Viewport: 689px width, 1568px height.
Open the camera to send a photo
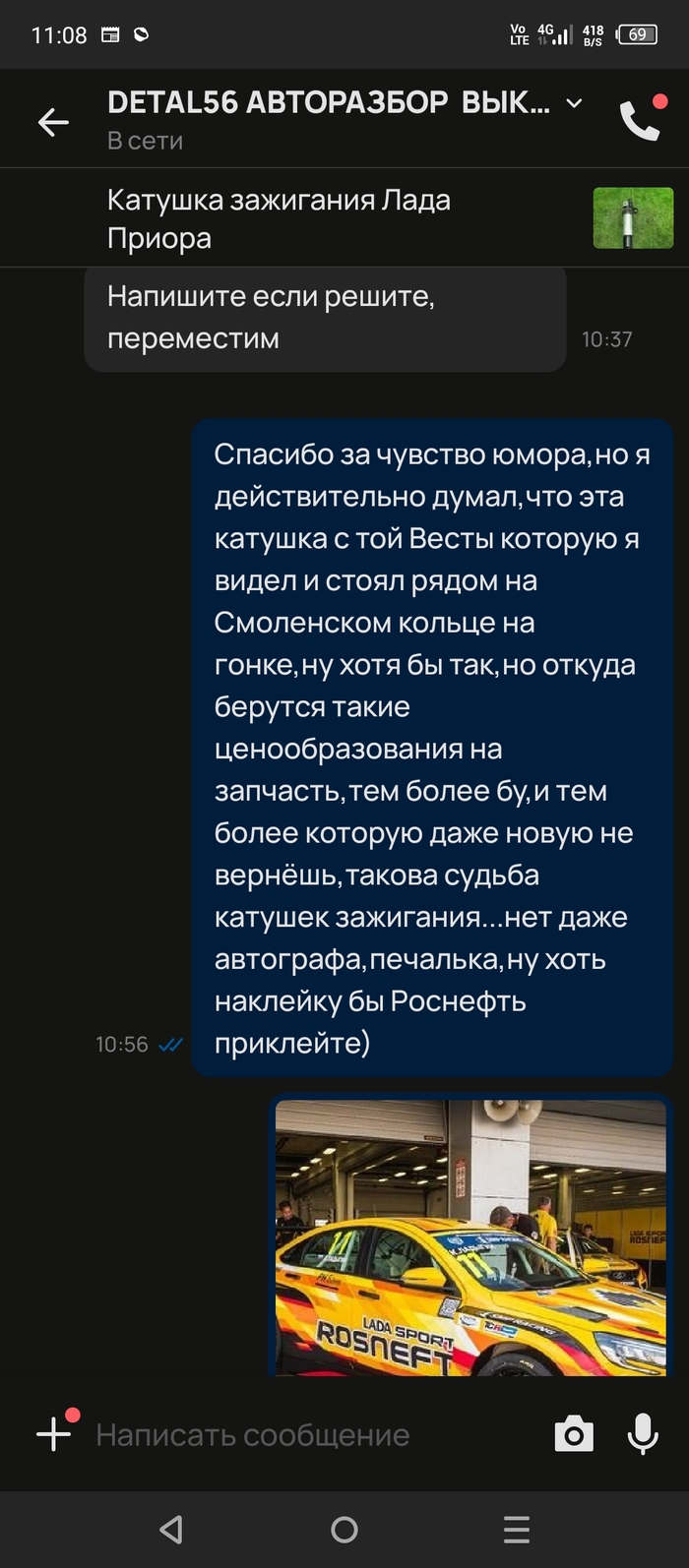[574, 1435]
